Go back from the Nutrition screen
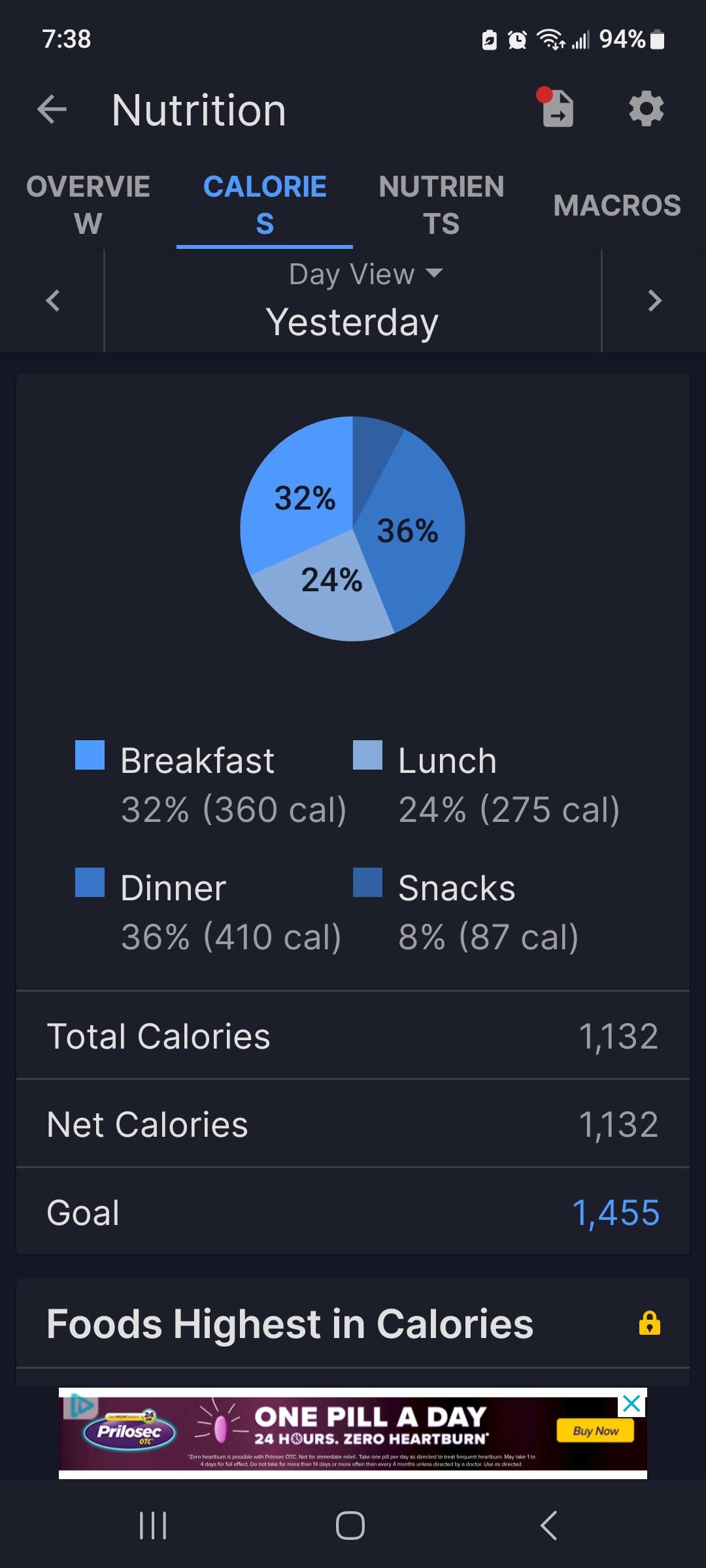 click(x=52, y=109)
